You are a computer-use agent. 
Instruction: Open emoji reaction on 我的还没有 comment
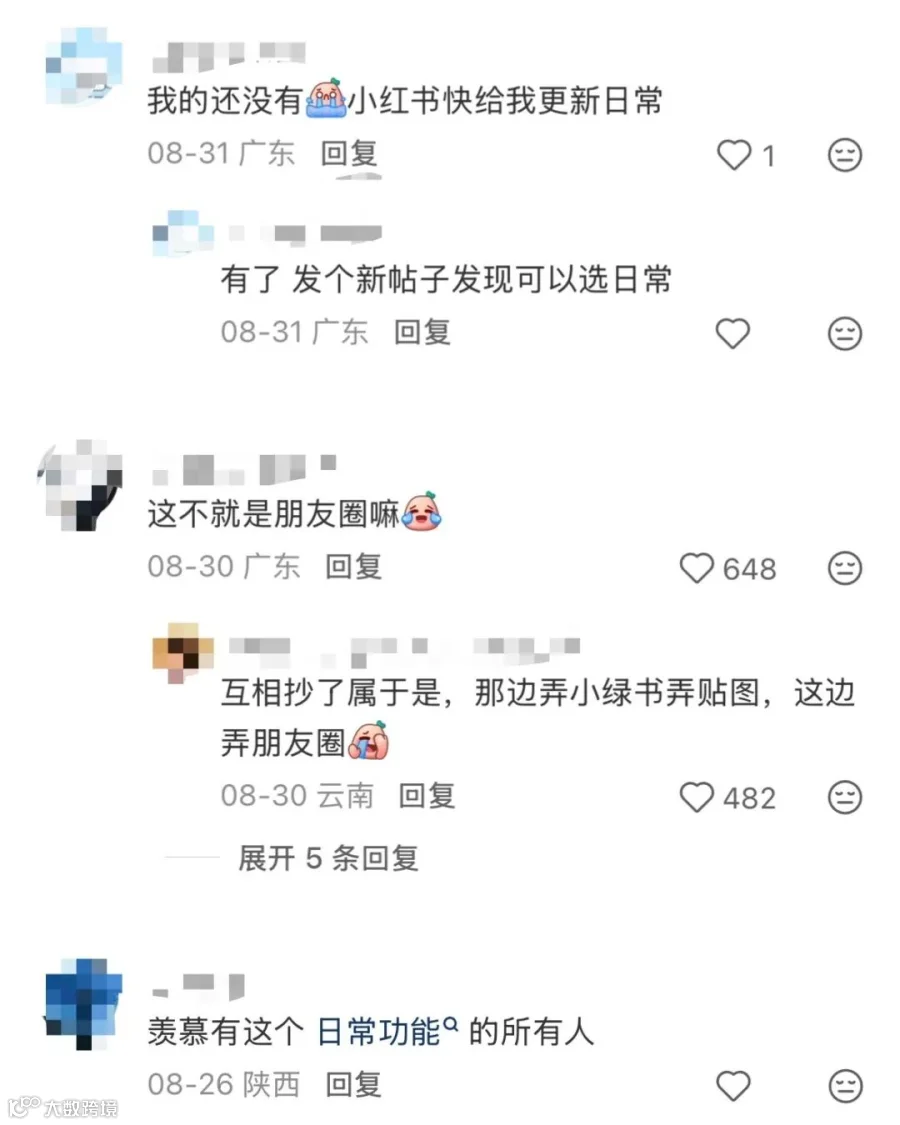coord(845,154)
